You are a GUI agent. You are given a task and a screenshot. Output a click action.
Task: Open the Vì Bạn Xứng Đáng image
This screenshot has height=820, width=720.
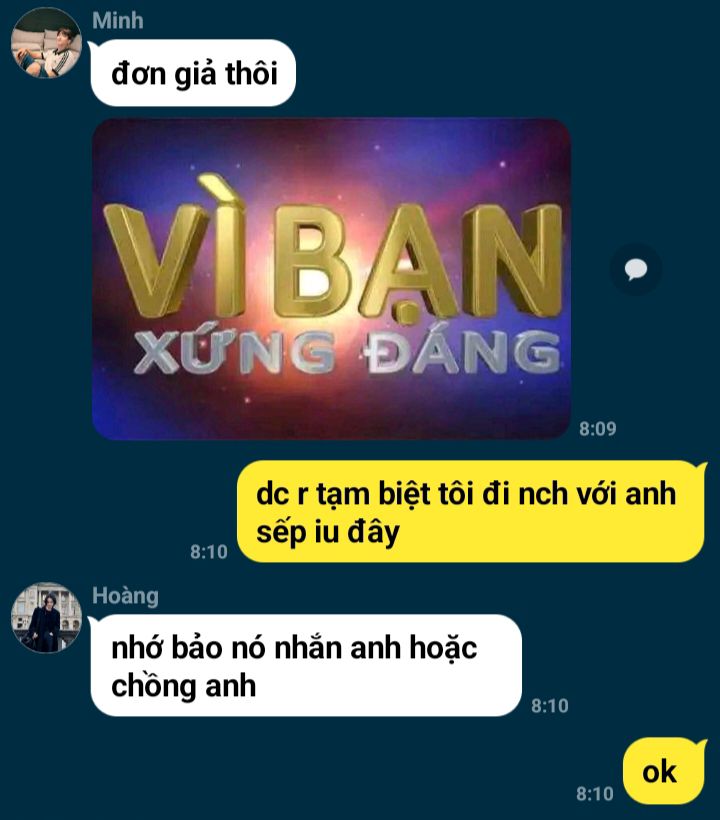pos(331,279)
